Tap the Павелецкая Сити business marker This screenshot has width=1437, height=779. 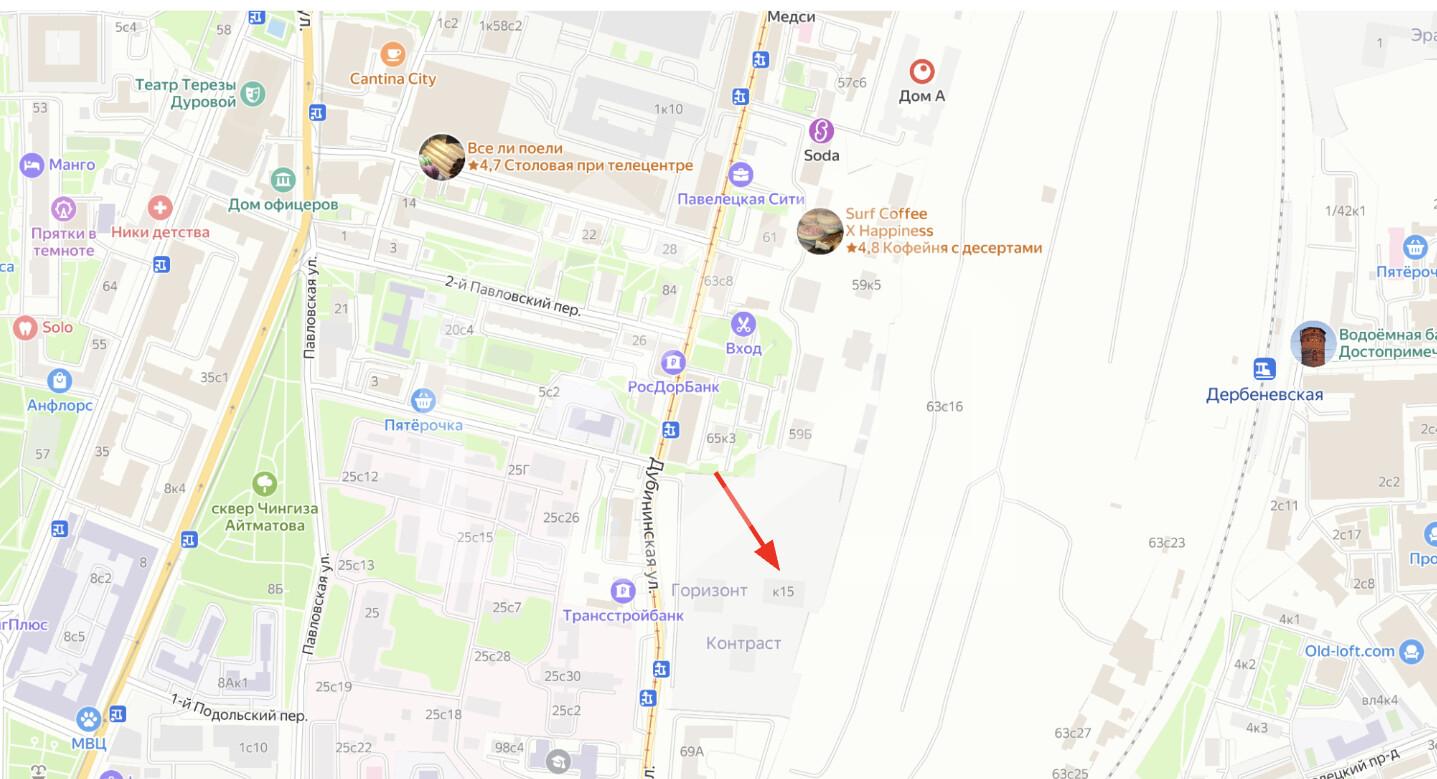pos(741,174)
